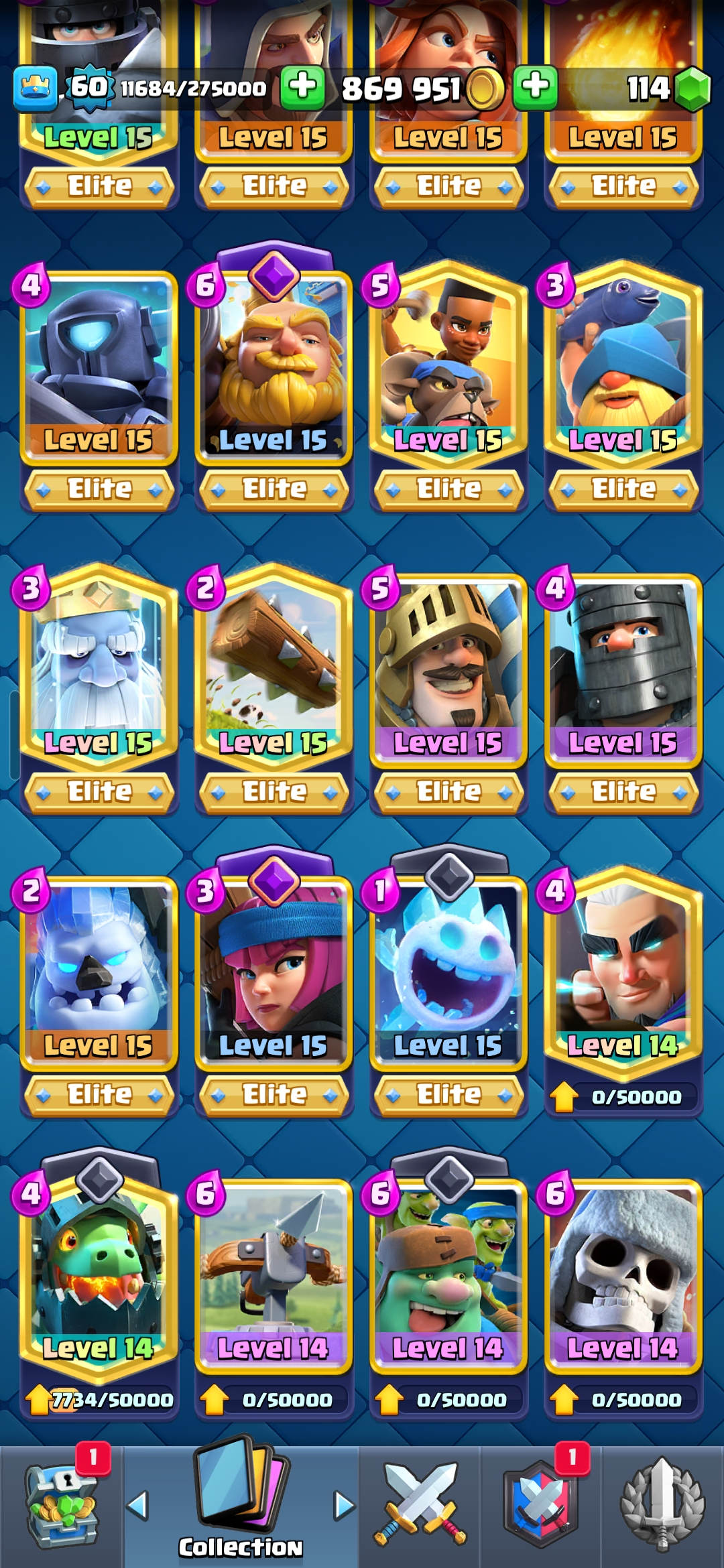This screenshot has height=1568, width=724.
Task: Select the X-Bow card
Action: coord(274,1273)
